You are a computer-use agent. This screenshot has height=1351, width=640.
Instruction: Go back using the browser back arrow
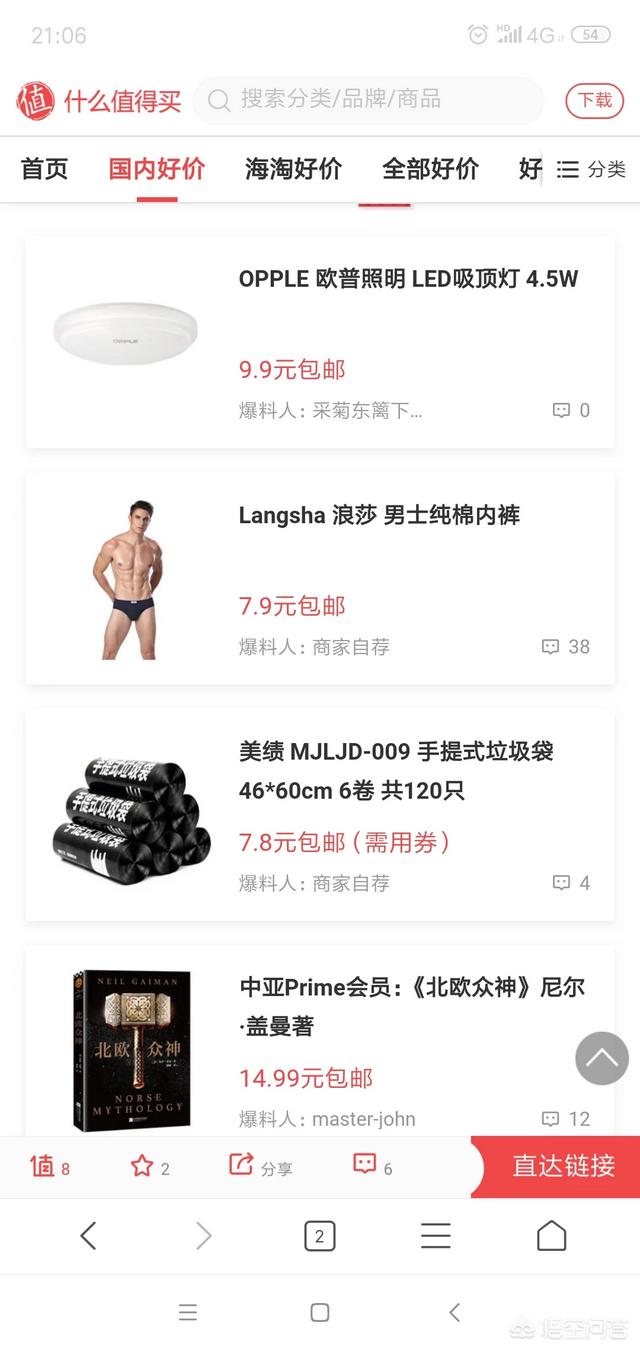88,1237
